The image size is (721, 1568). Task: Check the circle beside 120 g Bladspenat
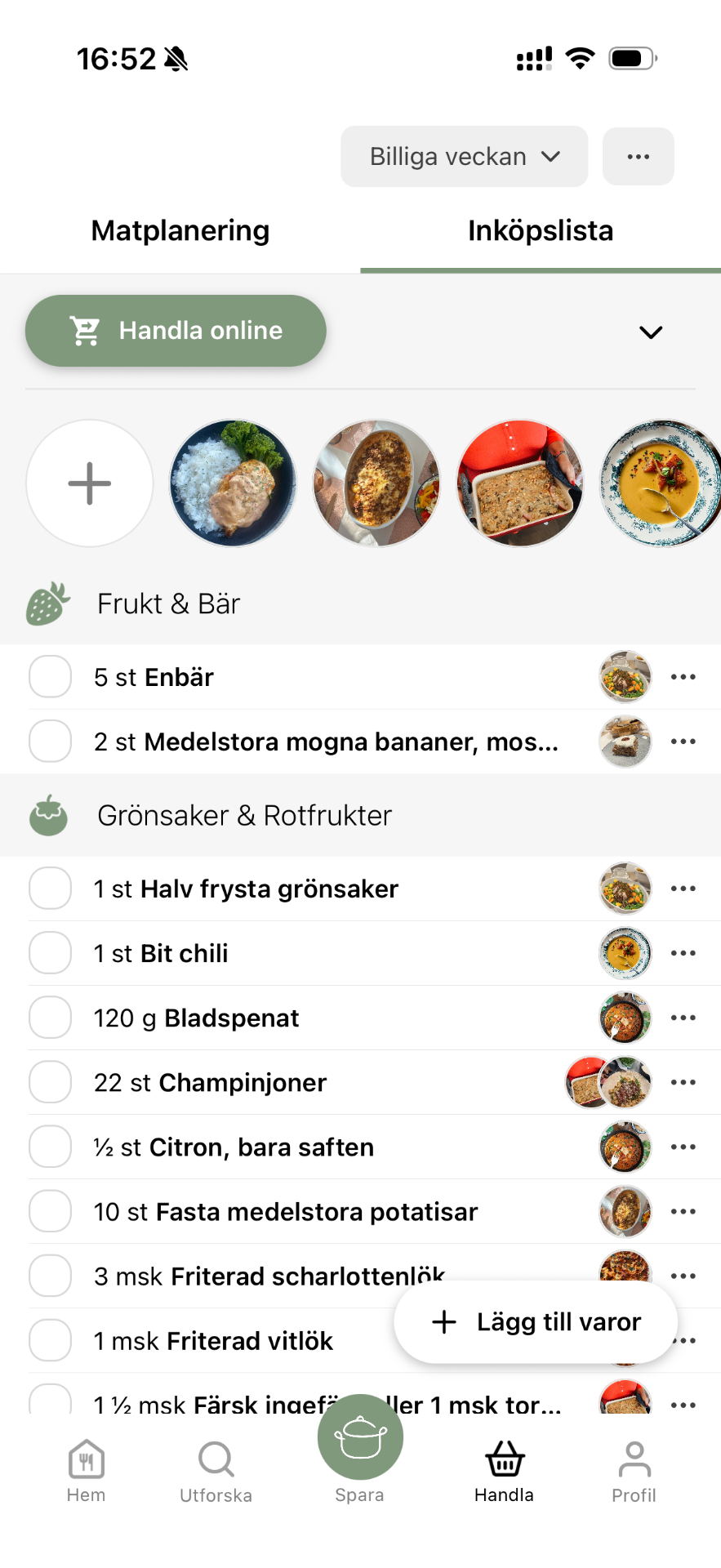click(50, 1018)
